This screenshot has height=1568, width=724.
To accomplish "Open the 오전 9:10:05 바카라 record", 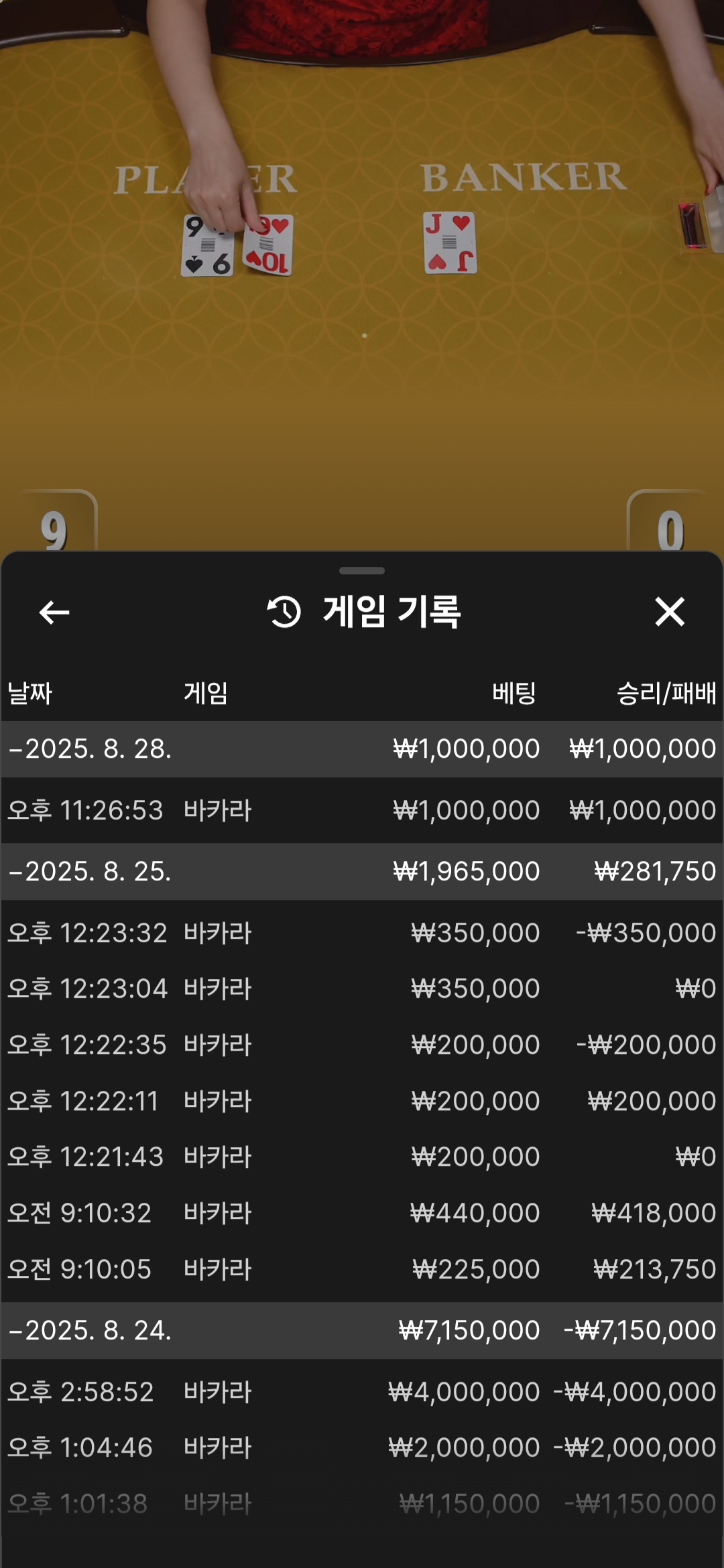I will [x=362, y=1270].
